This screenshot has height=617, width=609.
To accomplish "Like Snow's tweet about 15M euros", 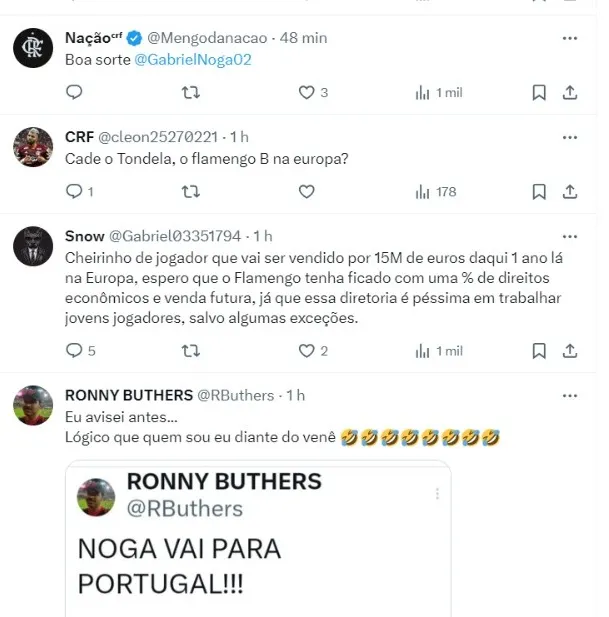I will pos(307,351).
